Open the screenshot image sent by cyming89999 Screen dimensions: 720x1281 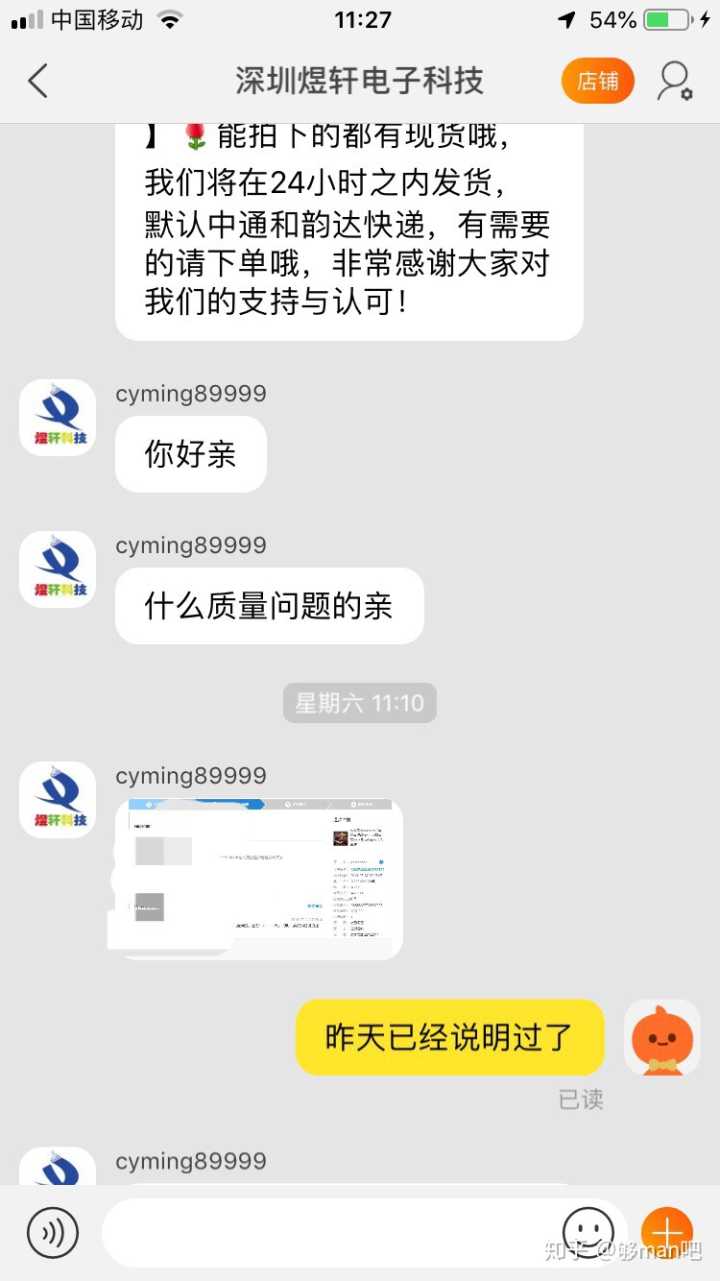[259, 879]
